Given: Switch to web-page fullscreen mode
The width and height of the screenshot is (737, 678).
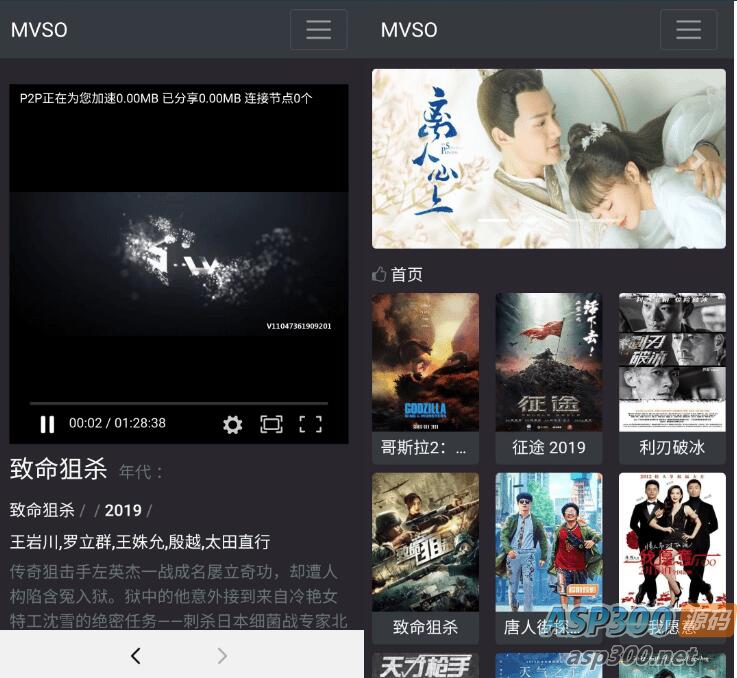Looking at the screenshot, I should click(x=271, y=424).
